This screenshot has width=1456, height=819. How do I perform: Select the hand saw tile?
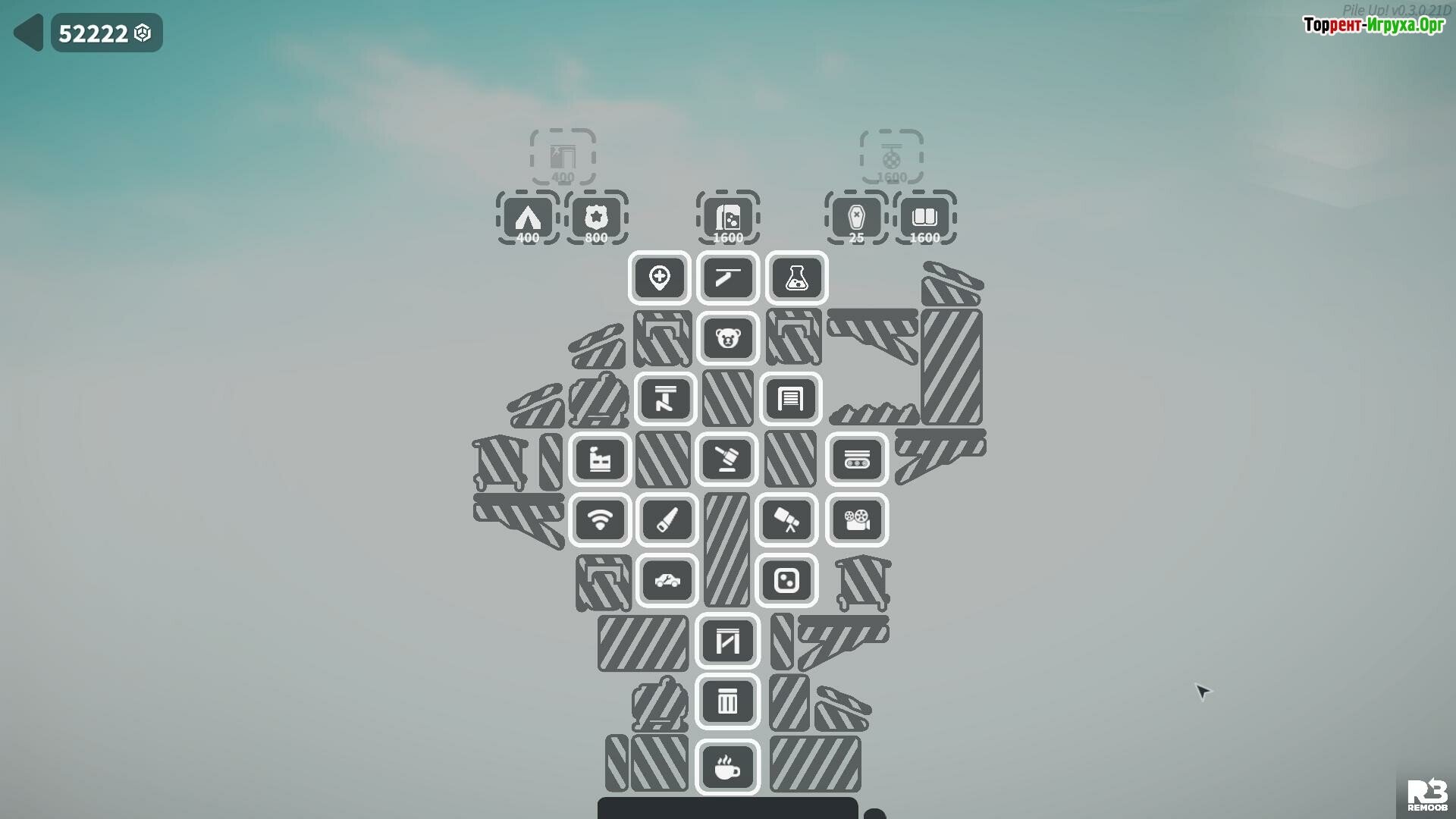pos(667,520)
